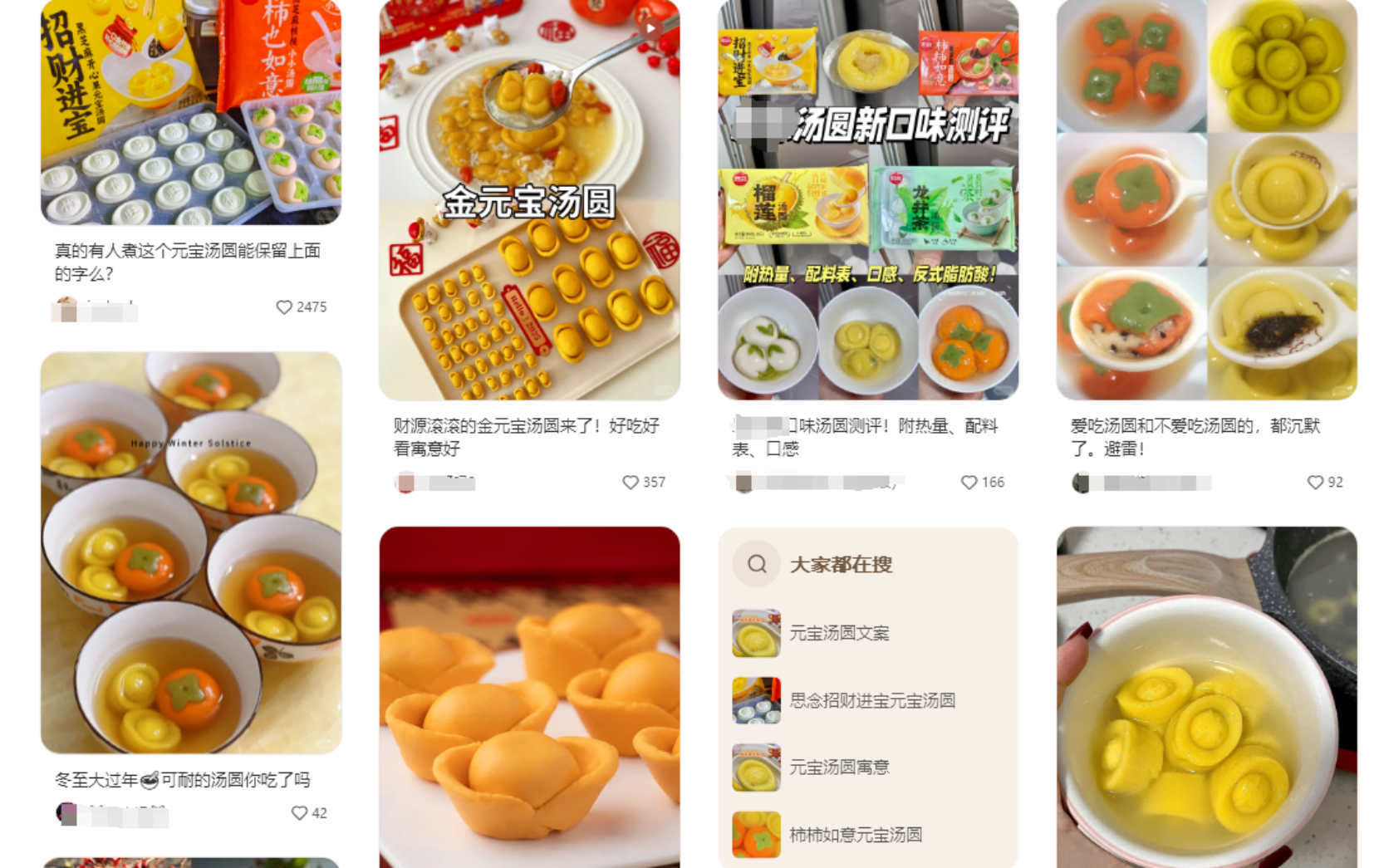Search suggestion 元宝汤圆文案
Image resolution: width=1379 pixels, height=868 pixels.
(x=839, y=633)
